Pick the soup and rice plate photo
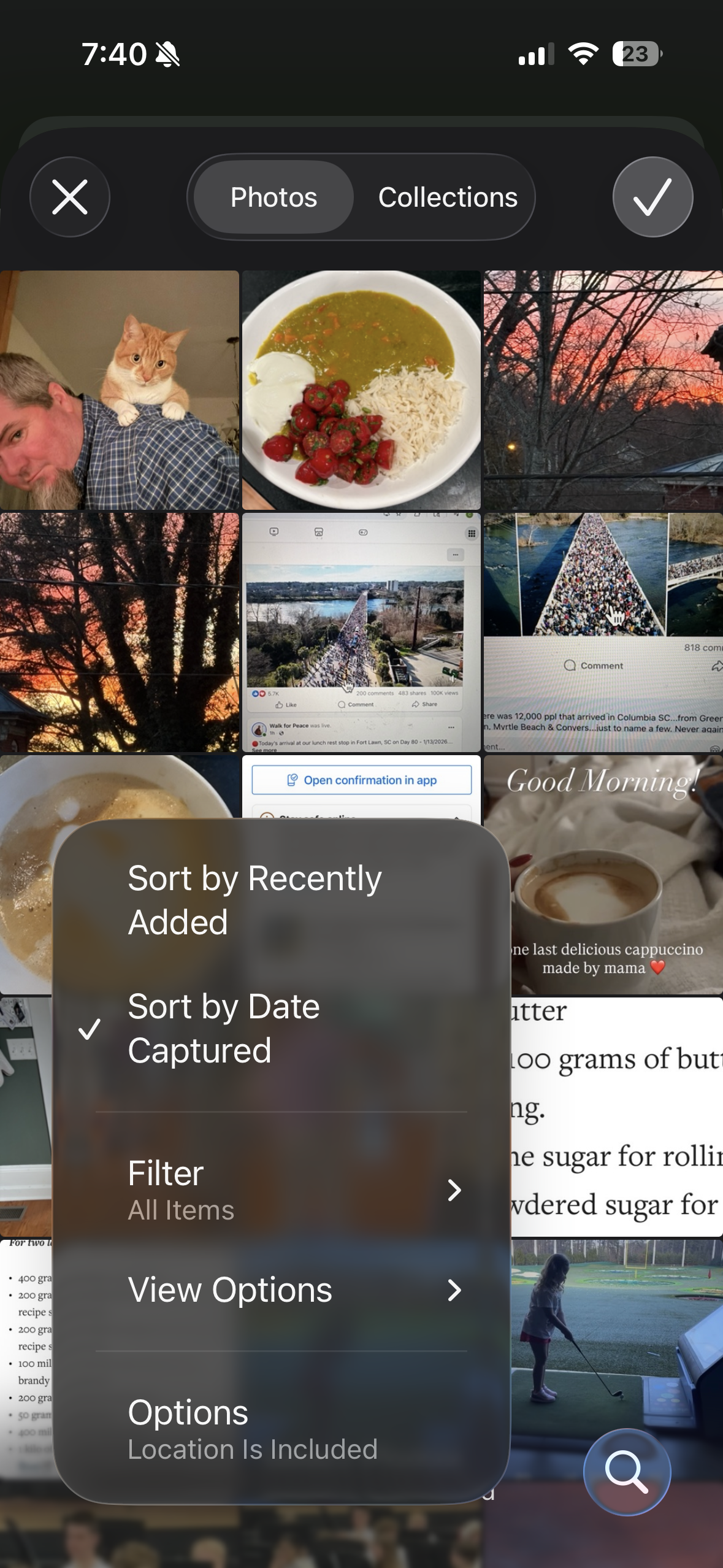The height and width of the screenshot is (1568, 723). coord(361,390)
